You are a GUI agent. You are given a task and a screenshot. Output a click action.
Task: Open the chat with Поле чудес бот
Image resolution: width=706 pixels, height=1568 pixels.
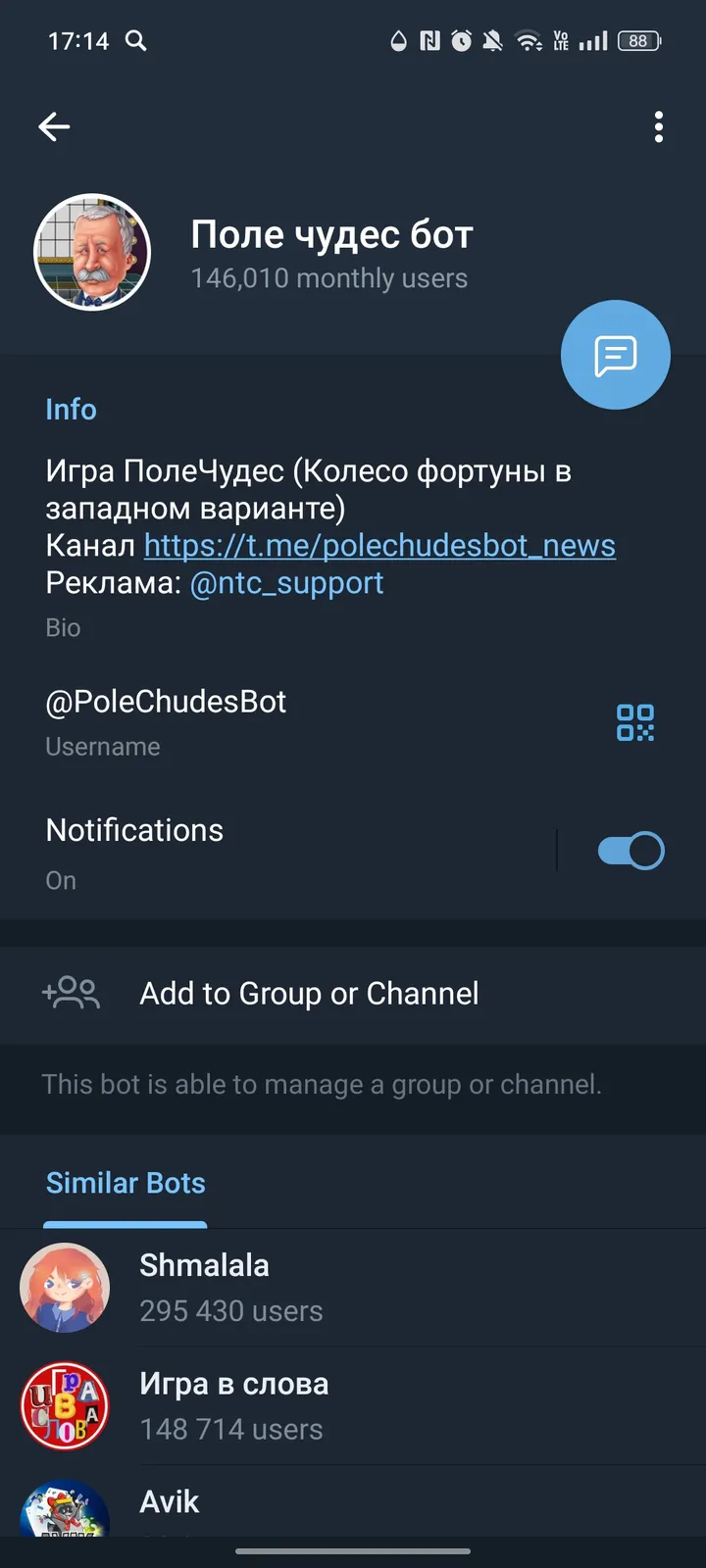pyautogui.click(x=615, y=354)
